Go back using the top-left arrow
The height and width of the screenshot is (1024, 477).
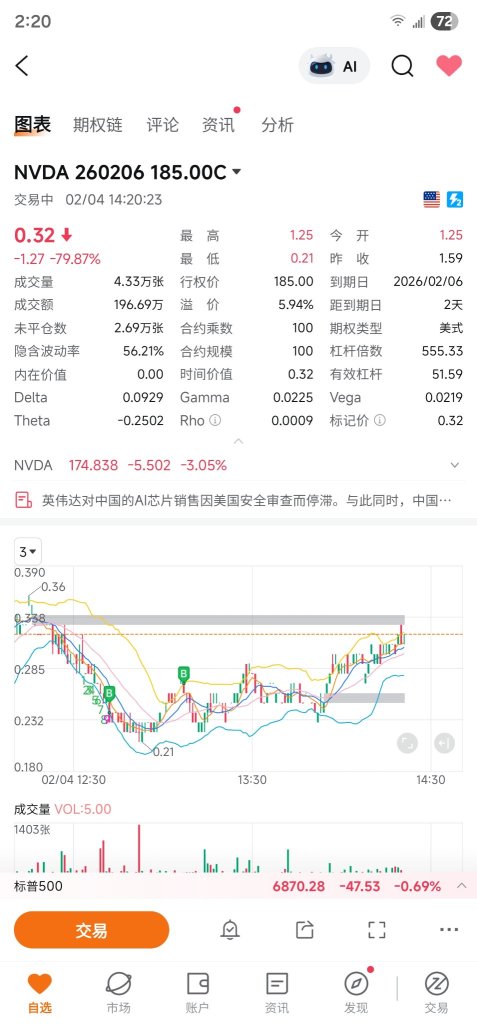pyautogui.click(x=22, y=65)
